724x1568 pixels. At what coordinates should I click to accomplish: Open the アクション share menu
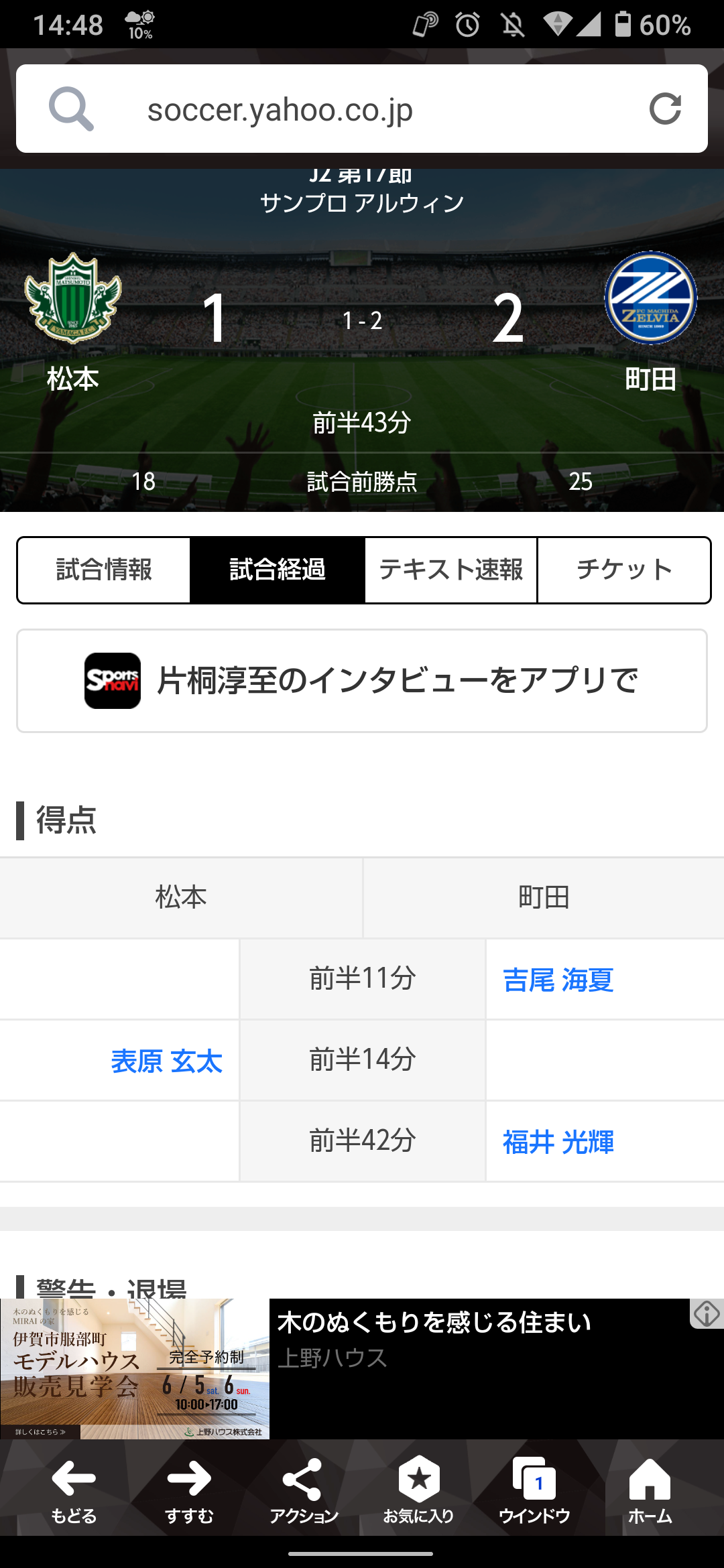coord(304,1489)
